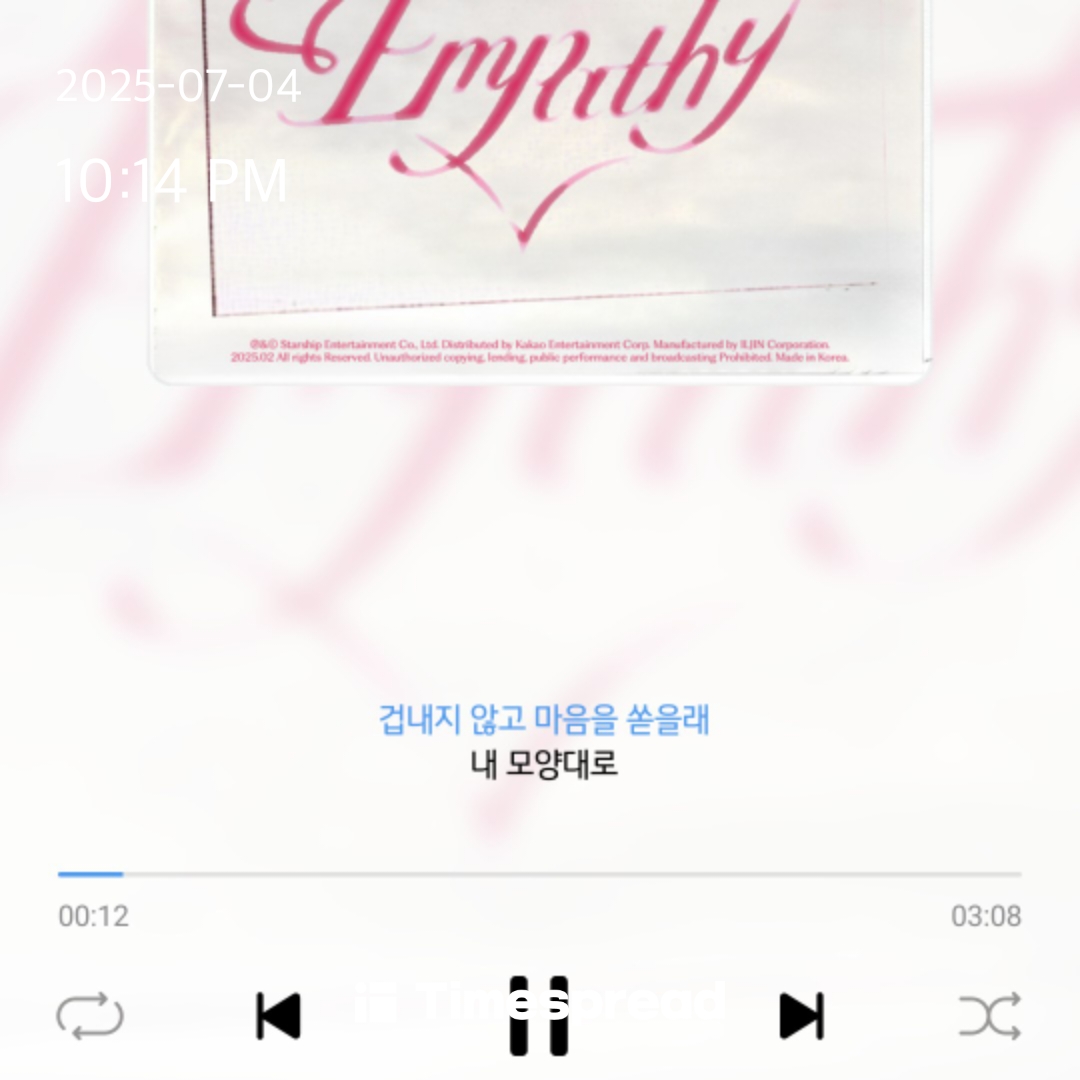Go back to the previous track
The image size is (1080, 1080).
tap(278, 1016)
